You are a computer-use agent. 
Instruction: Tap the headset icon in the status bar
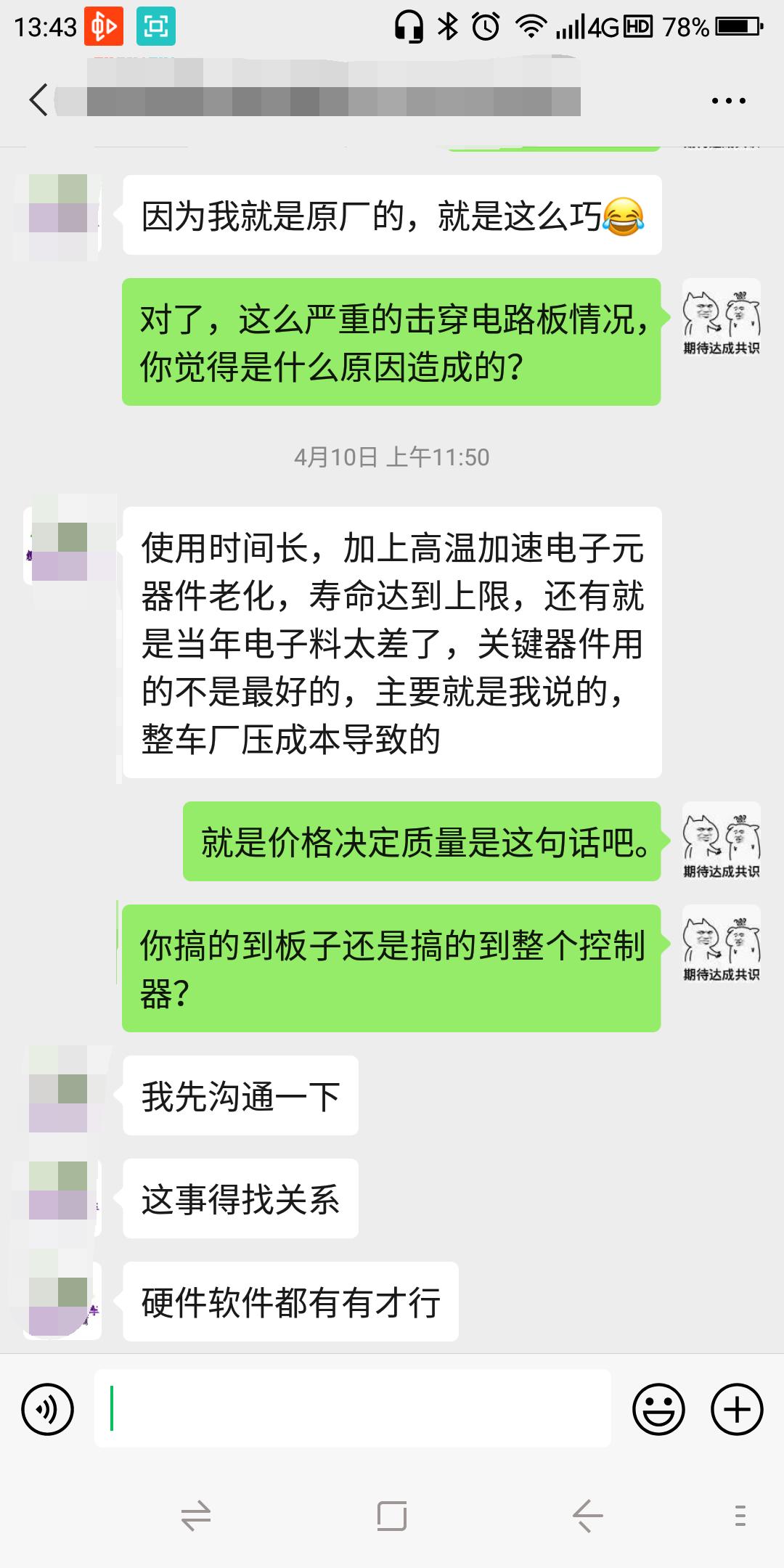(x=409, y=26)
